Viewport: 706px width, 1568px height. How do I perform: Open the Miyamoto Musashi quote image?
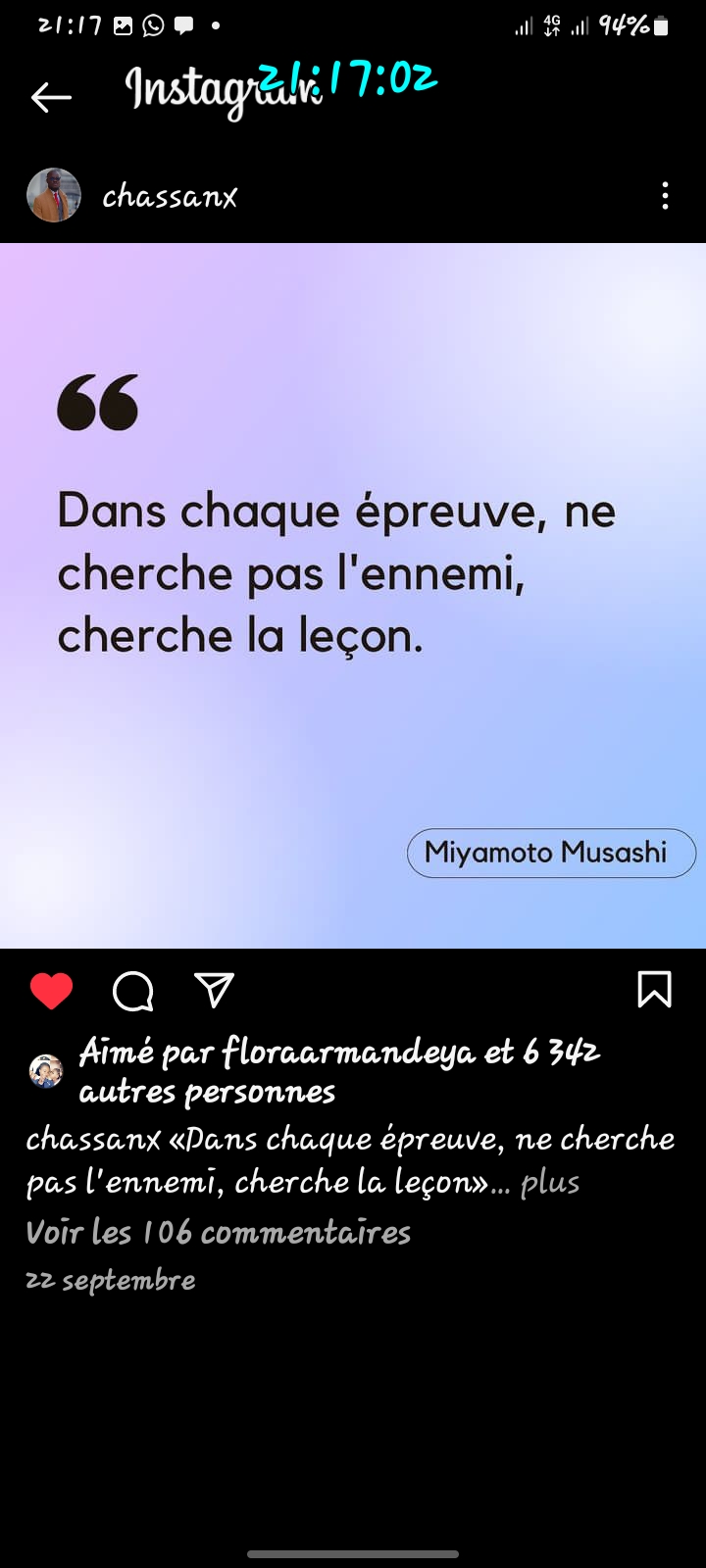pos(353,595)
